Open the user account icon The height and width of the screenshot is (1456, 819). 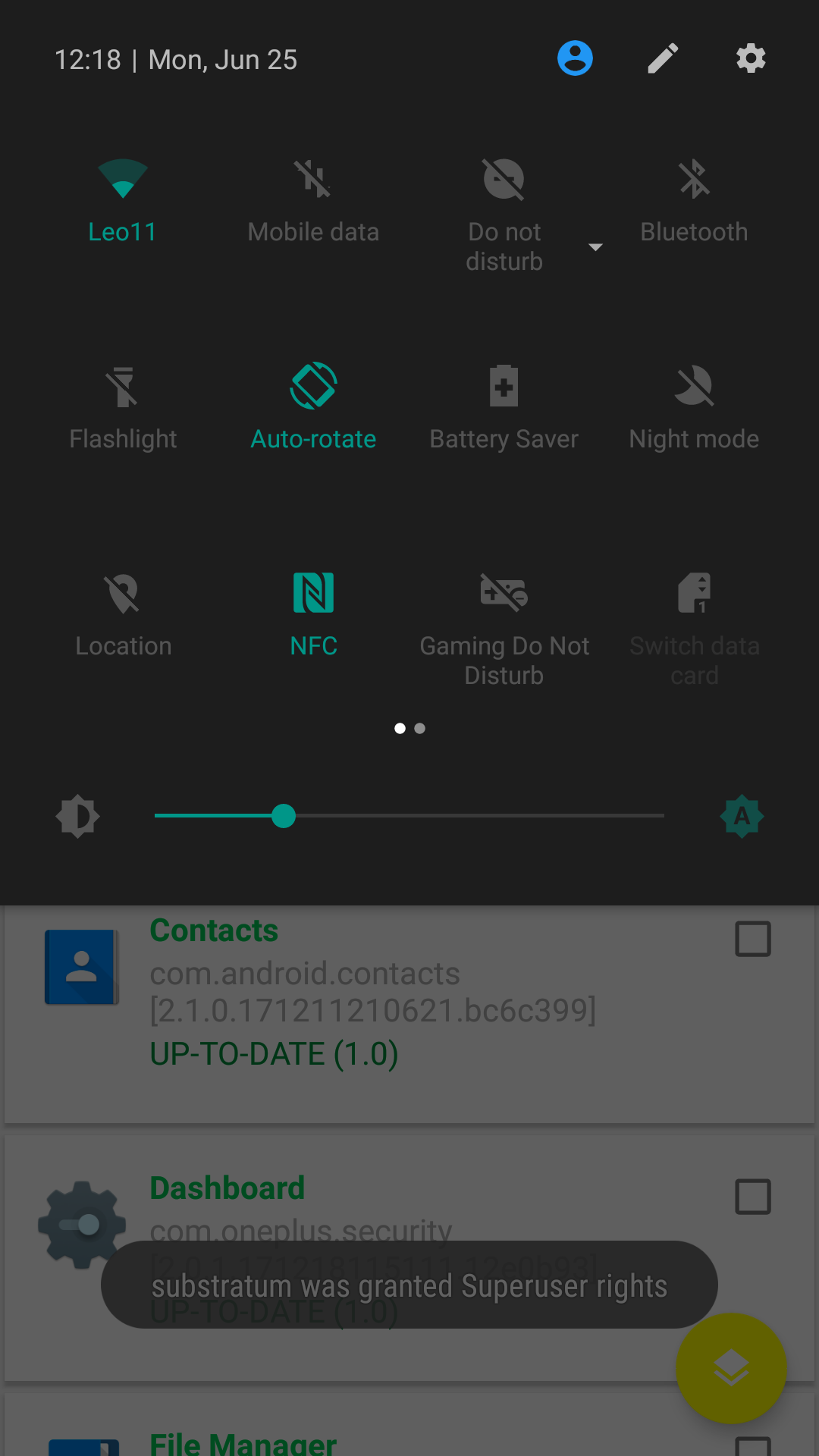point(575,58)
